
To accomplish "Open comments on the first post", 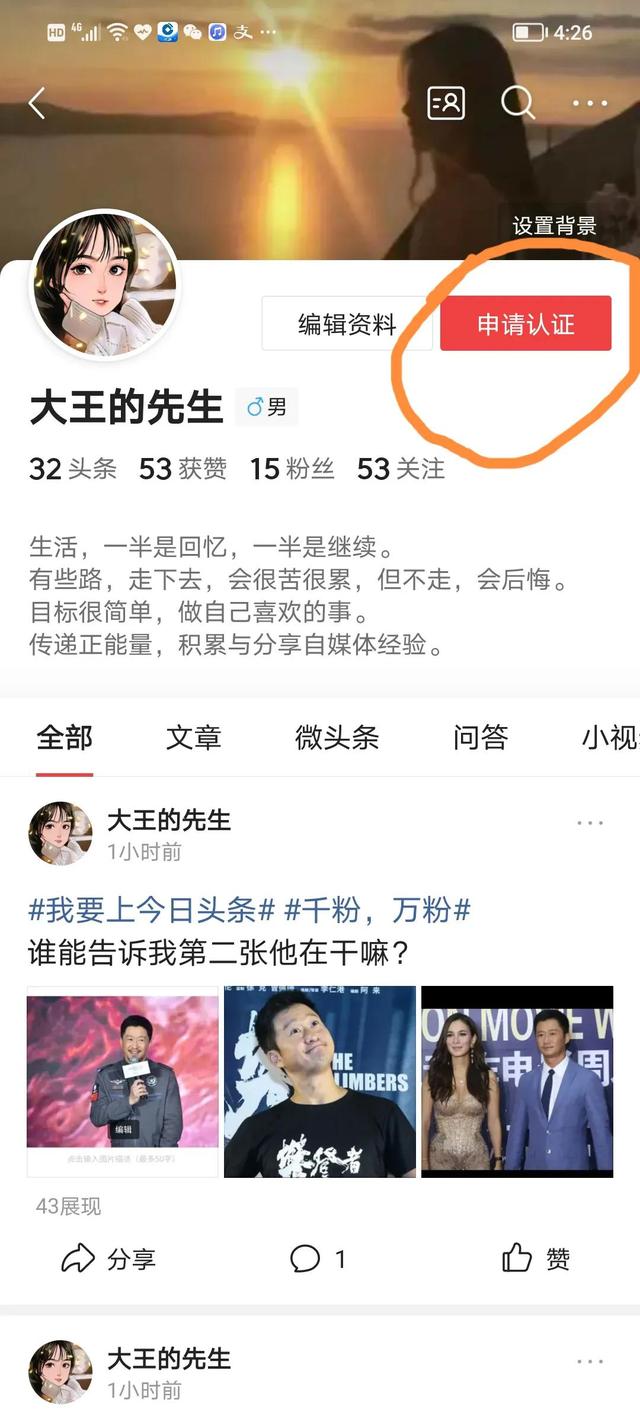I will [318, 1259].
